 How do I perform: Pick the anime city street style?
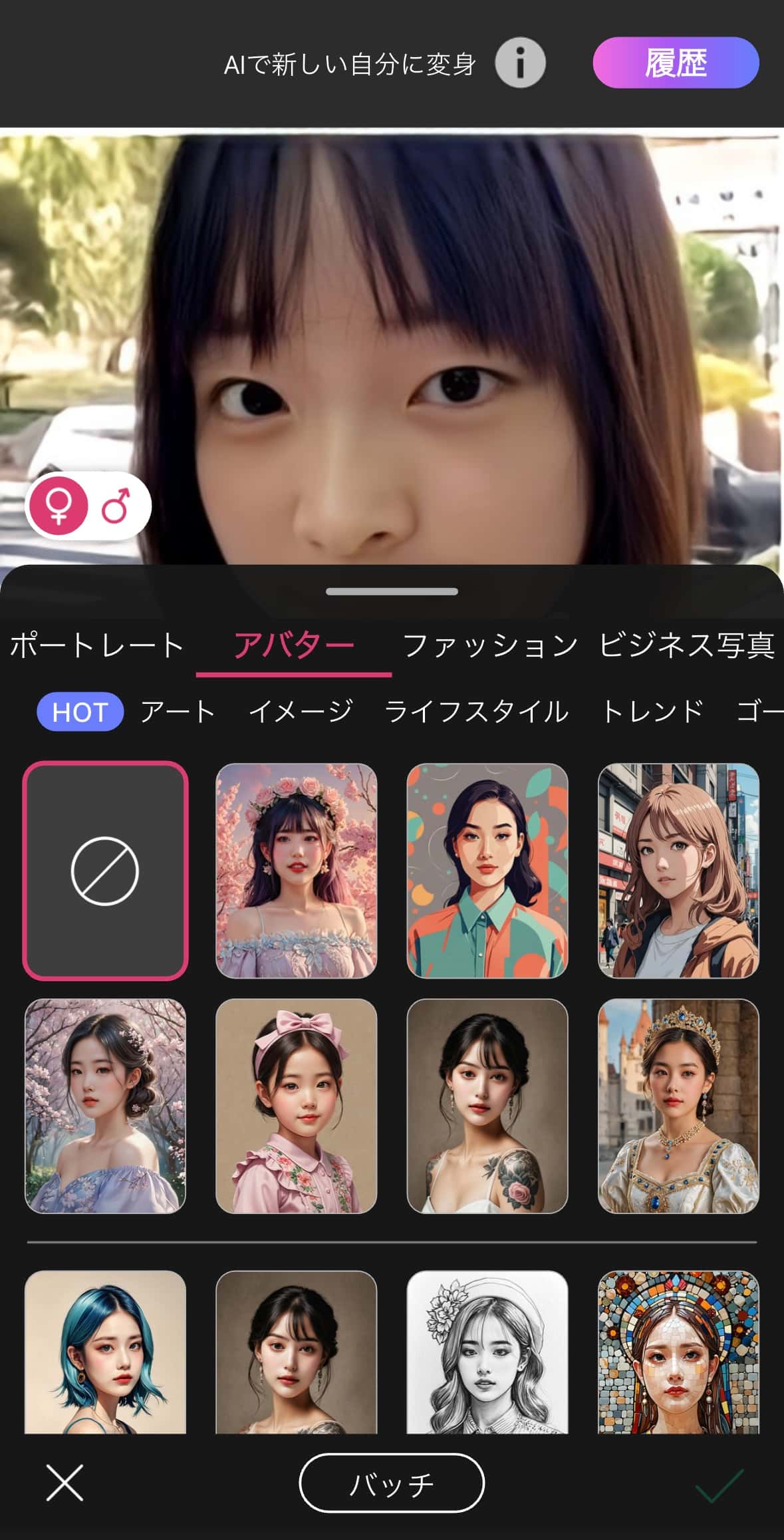pos(678,871)
